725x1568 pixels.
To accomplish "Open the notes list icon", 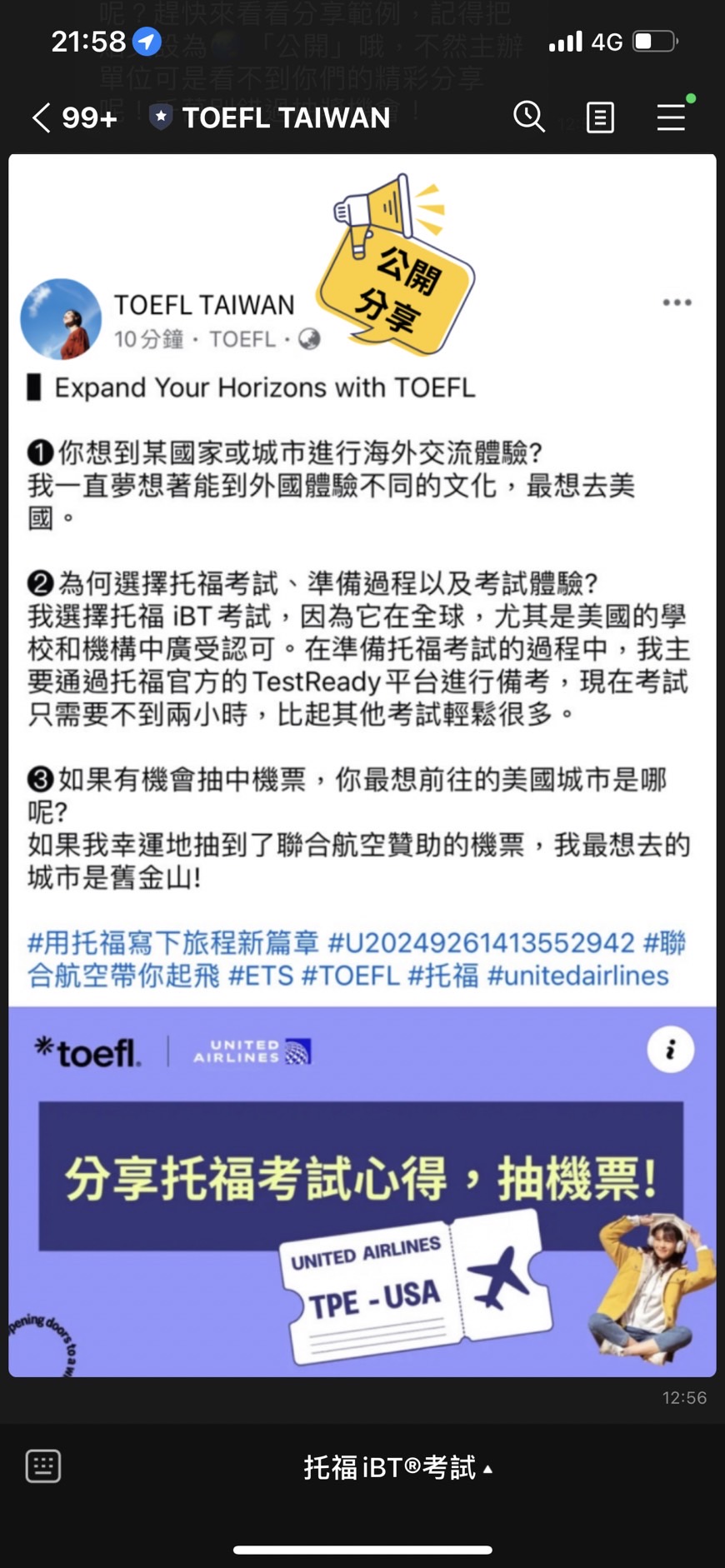I will tap(600, 117).
